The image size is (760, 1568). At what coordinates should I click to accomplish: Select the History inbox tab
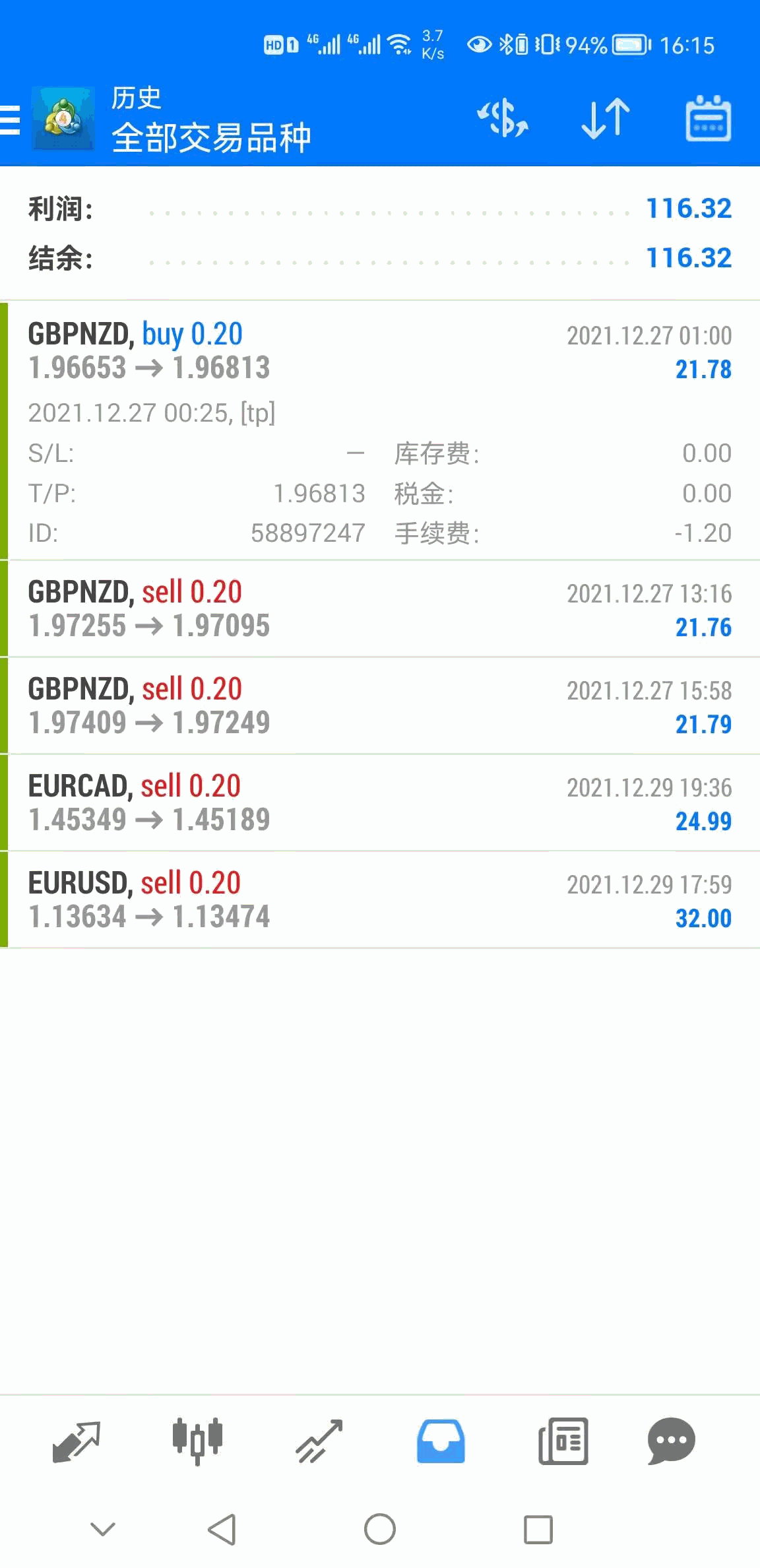[x=441, y=1441]
